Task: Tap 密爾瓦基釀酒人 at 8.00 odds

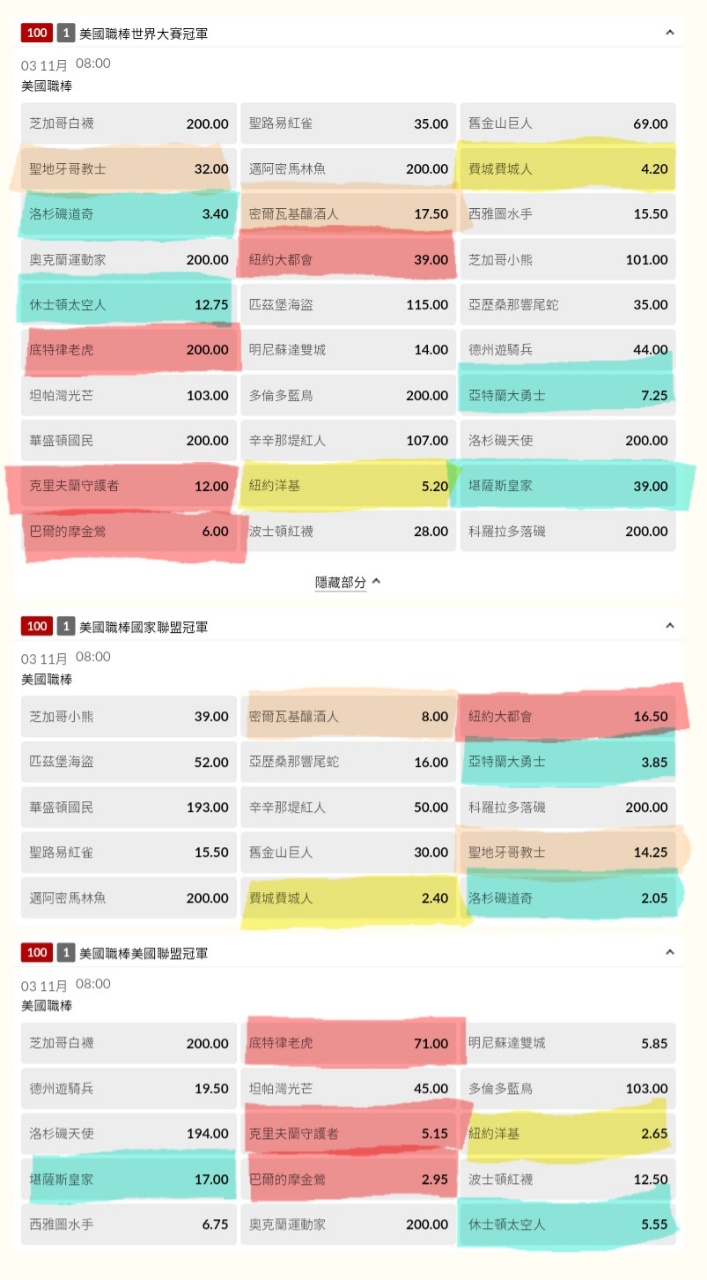Action: tap(348, 717)
